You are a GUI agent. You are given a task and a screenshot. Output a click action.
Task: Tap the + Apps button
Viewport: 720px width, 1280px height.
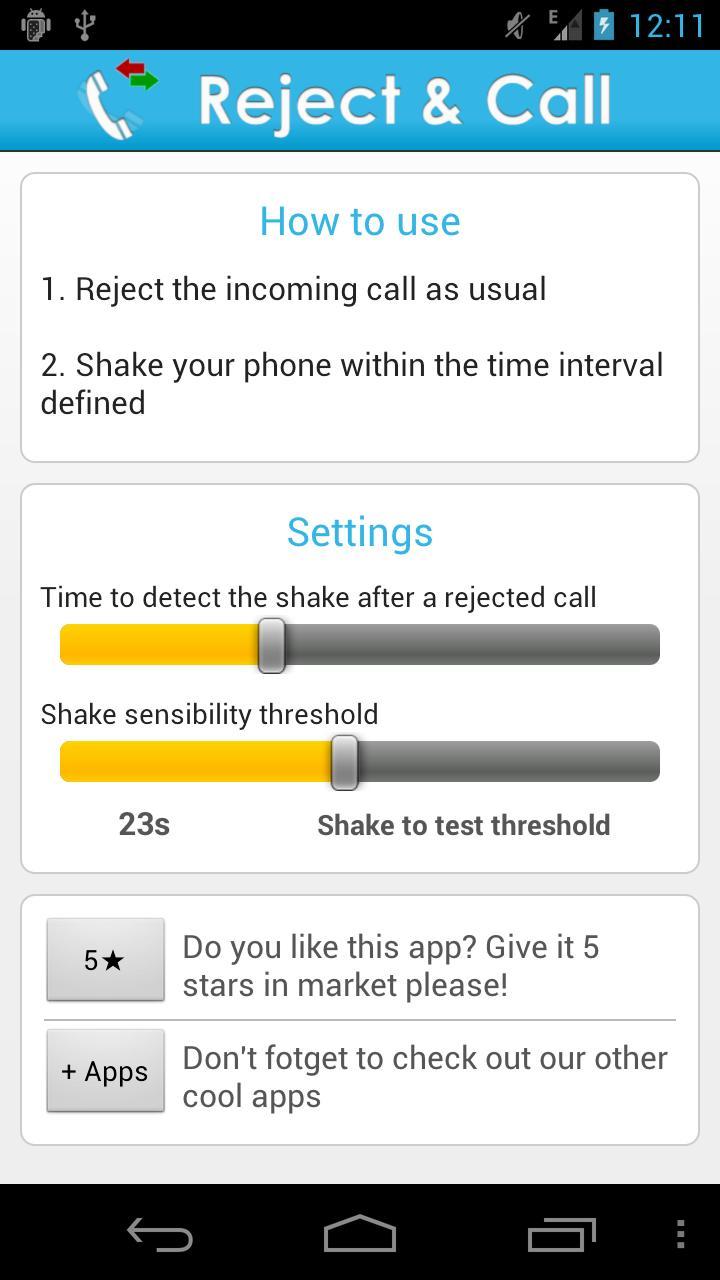105,1070
